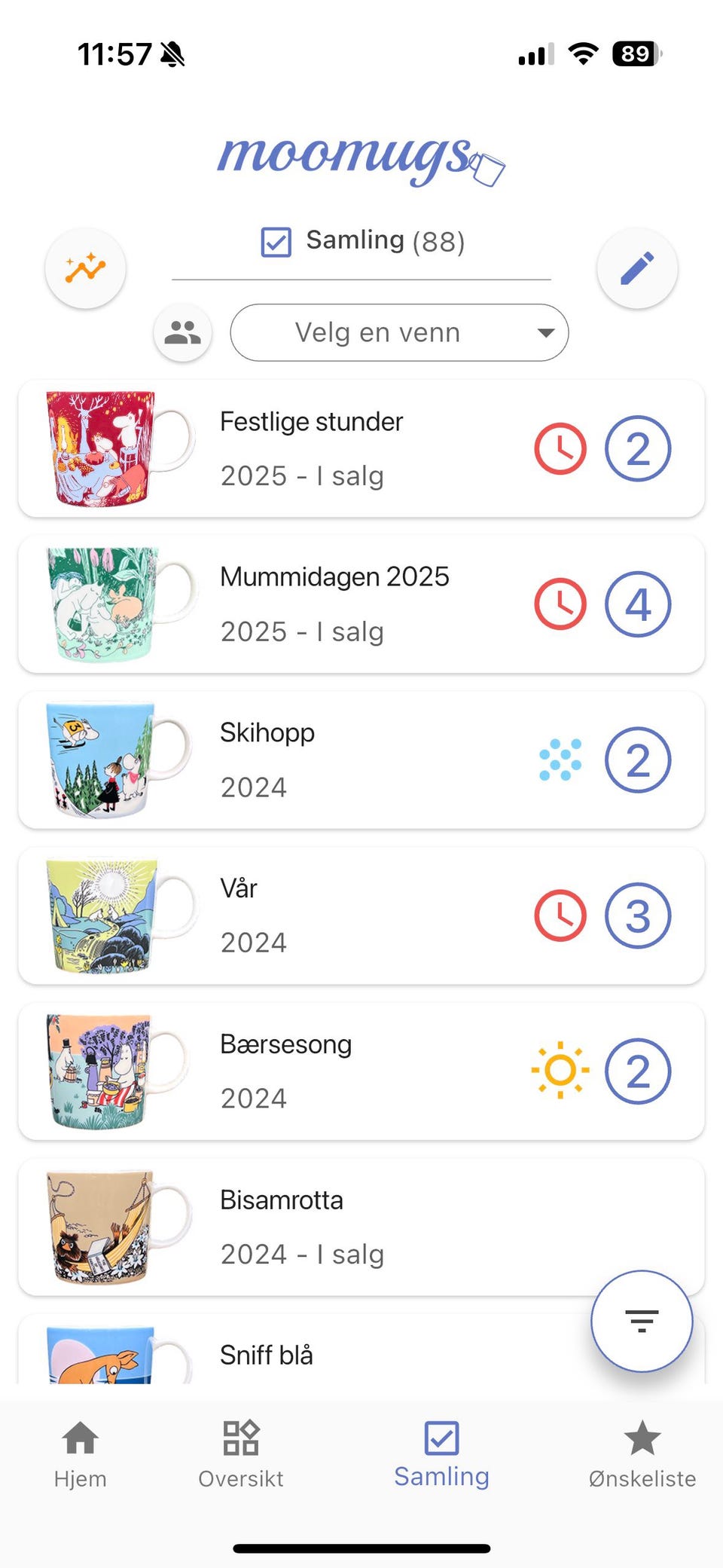Viewport: 723px width, 1568px height.
Task: Open the floating filter button
Action: coord(642,1321)
